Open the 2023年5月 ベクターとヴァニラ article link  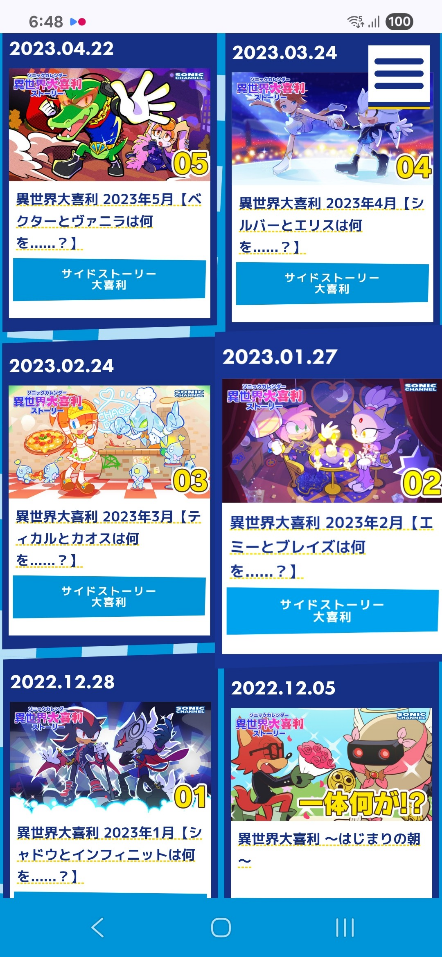[109, 221]
